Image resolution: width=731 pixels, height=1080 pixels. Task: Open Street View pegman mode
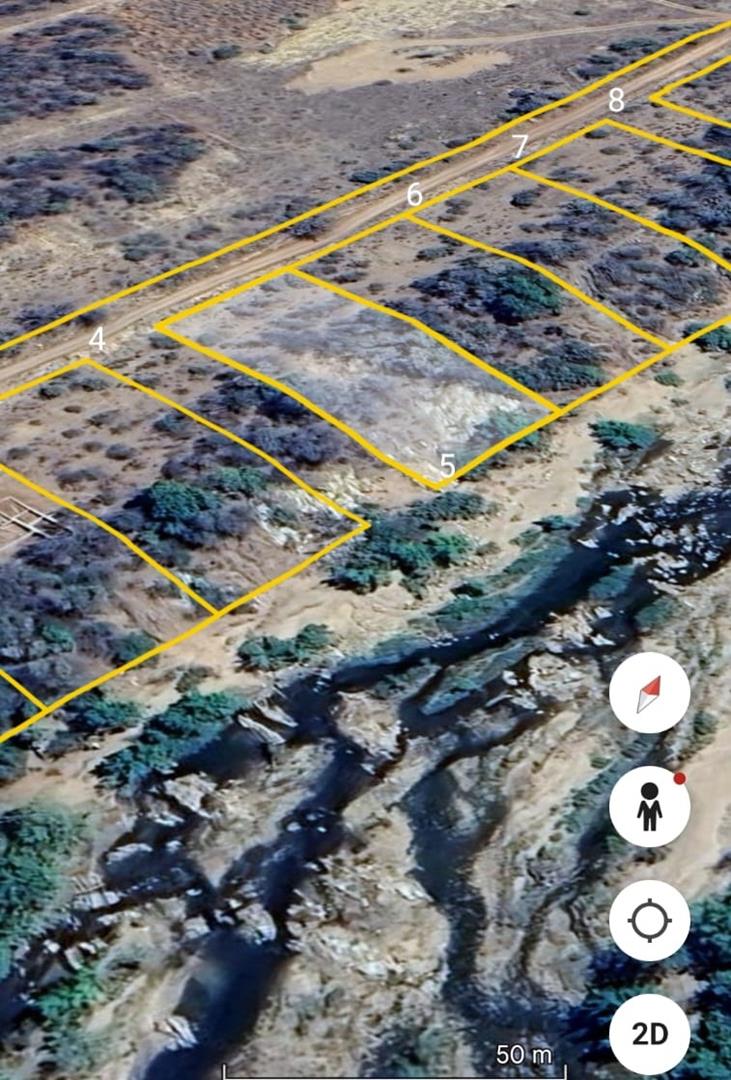point(649,807)
